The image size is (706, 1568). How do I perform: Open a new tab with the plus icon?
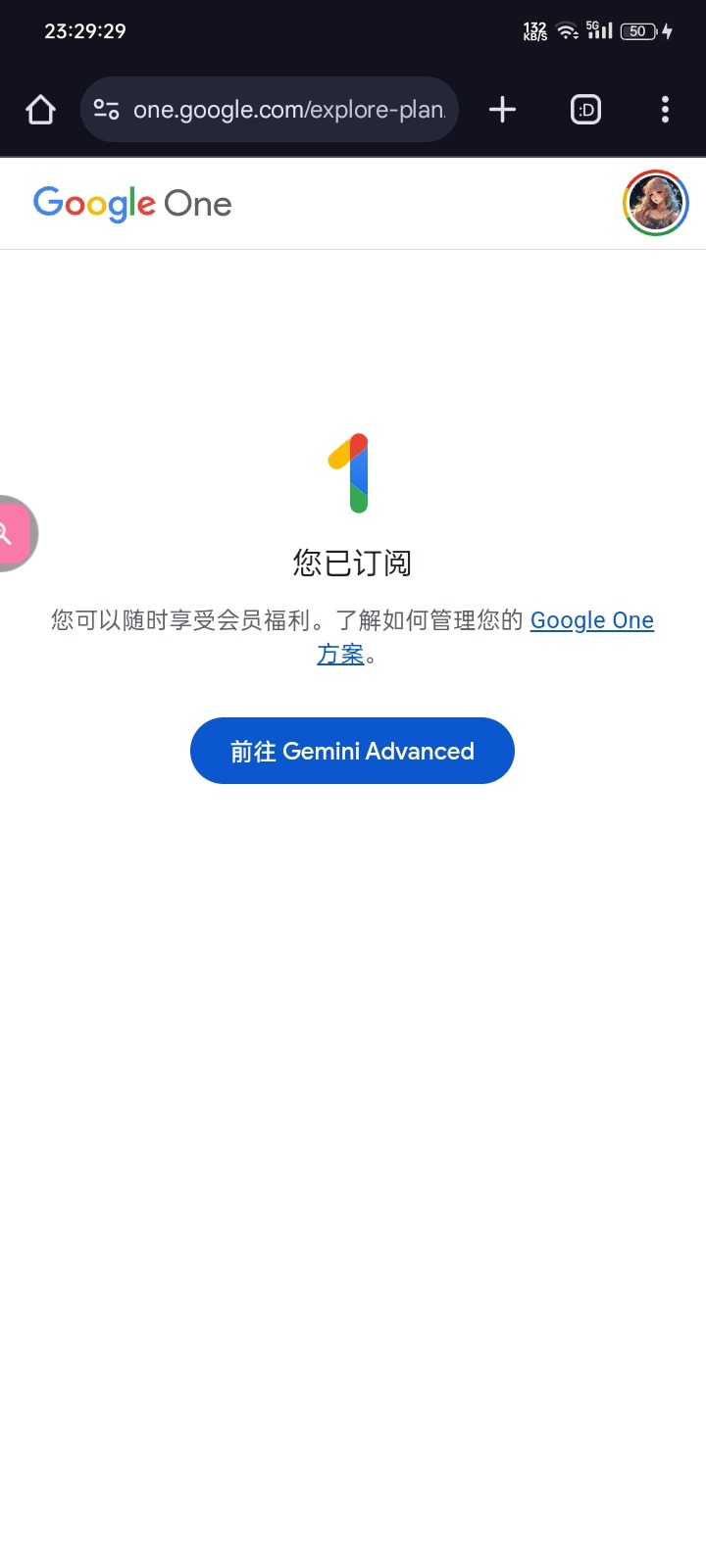(502, 109)
